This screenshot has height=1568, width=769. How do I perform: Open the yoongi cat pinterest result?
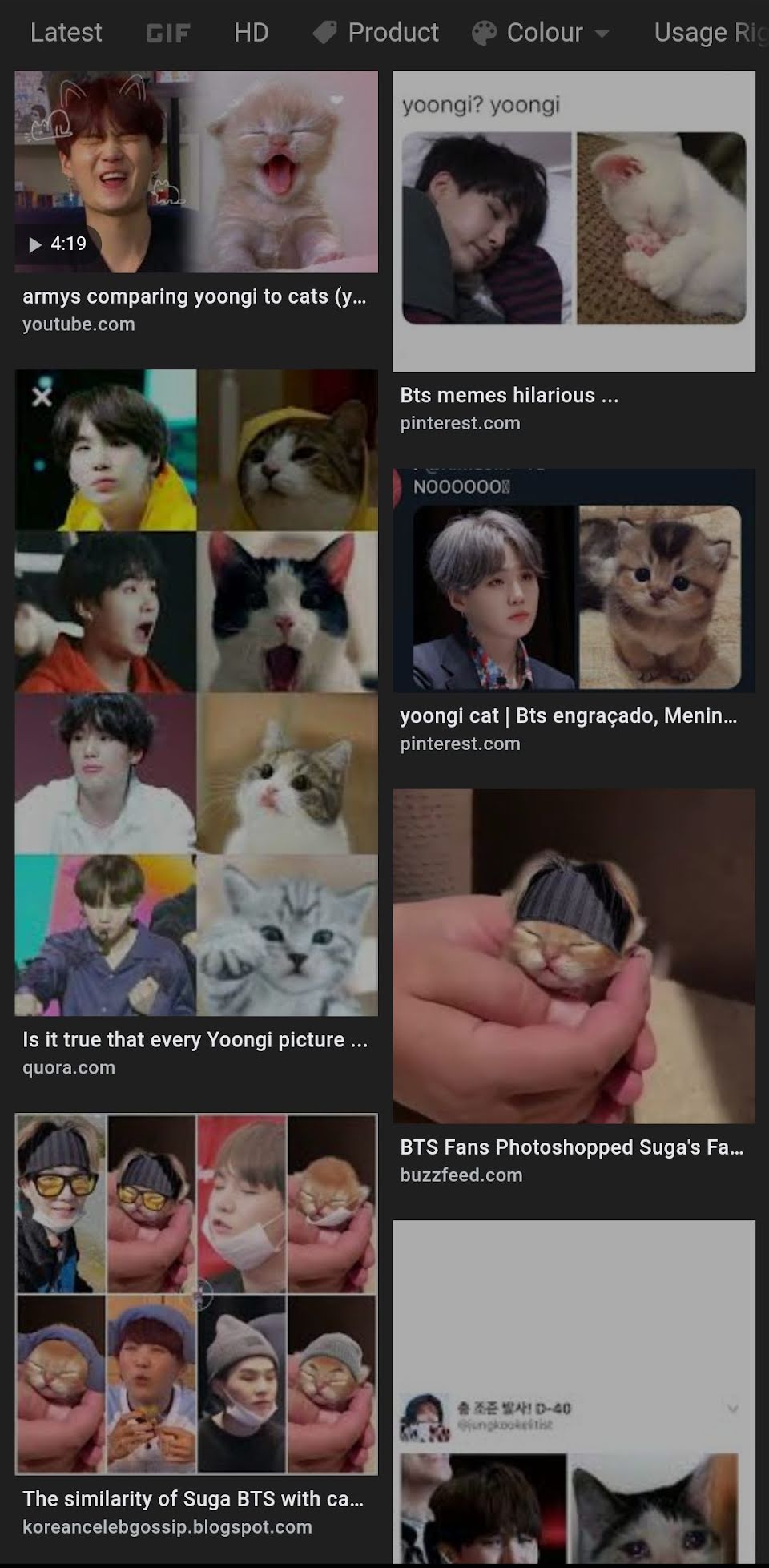point(574,580)
